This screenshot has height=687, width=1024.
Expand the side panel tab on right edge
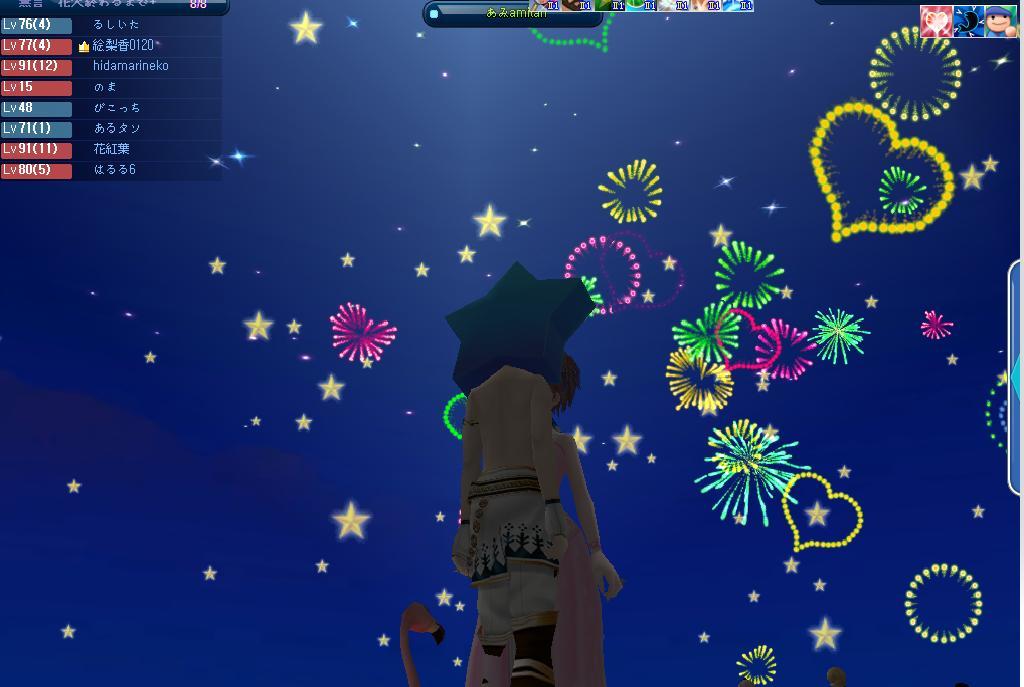1016,376
